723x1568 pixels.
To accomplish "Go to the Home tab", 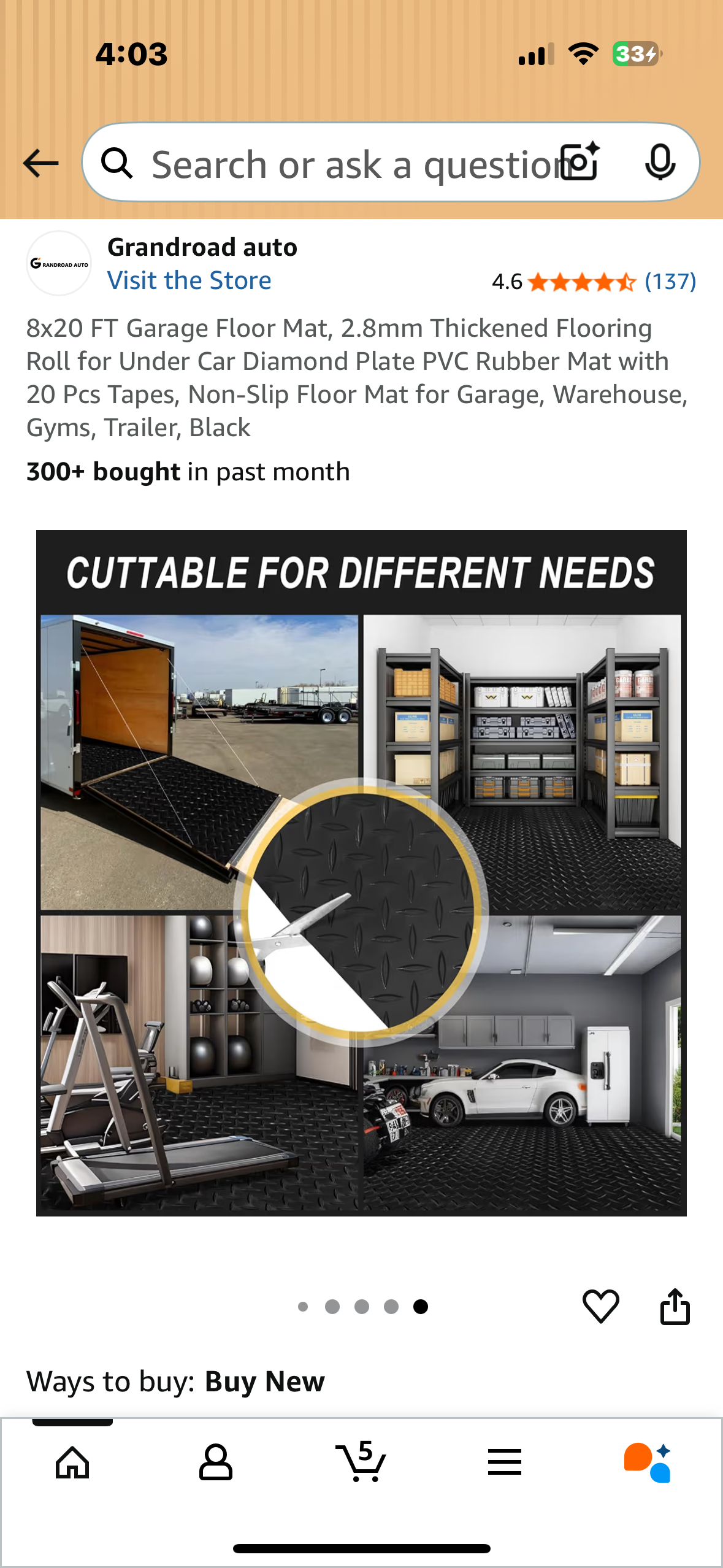I will click(x=72, y=1462).
